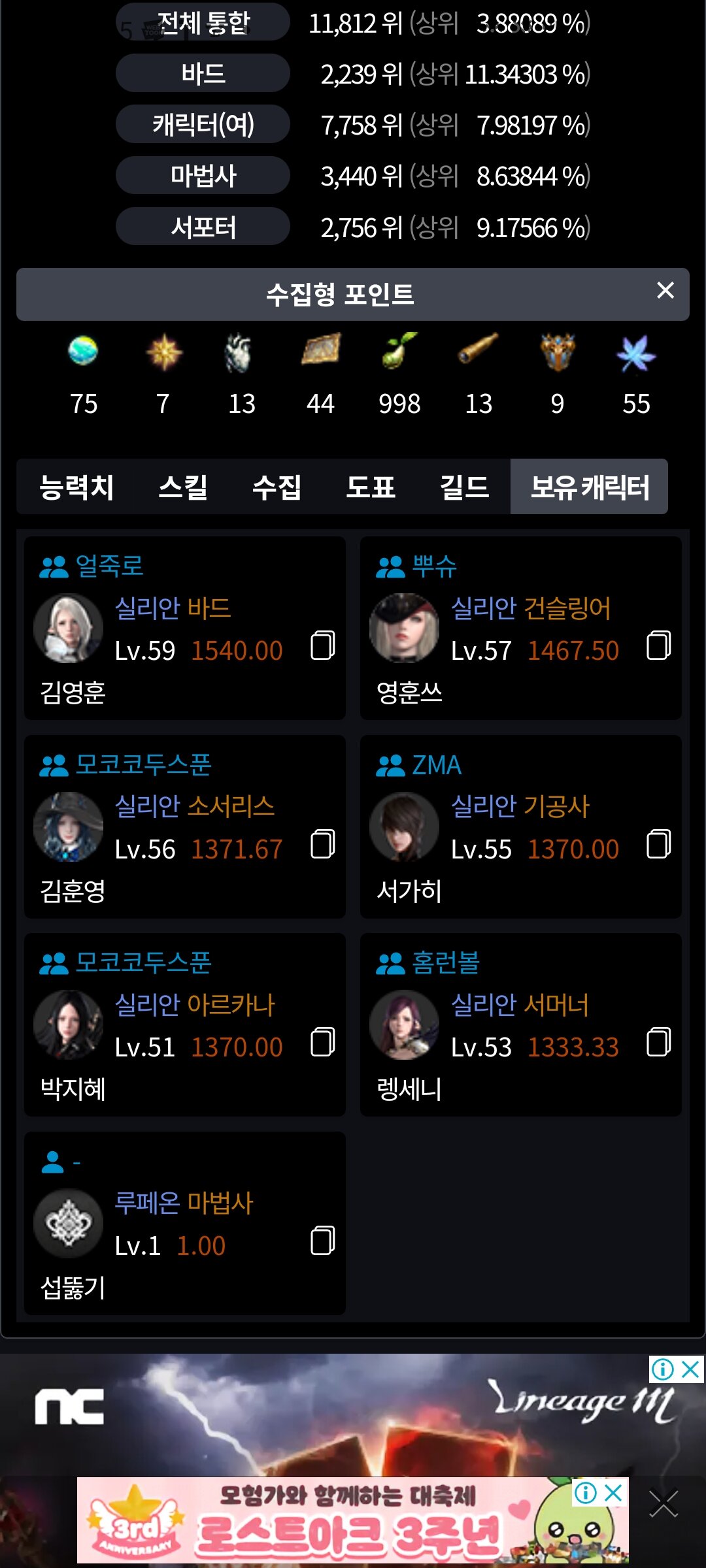Switch to the 길드 tab
Image resolution: width=706 pixels, height=1568 pixels.
click(x=464, y=487)
